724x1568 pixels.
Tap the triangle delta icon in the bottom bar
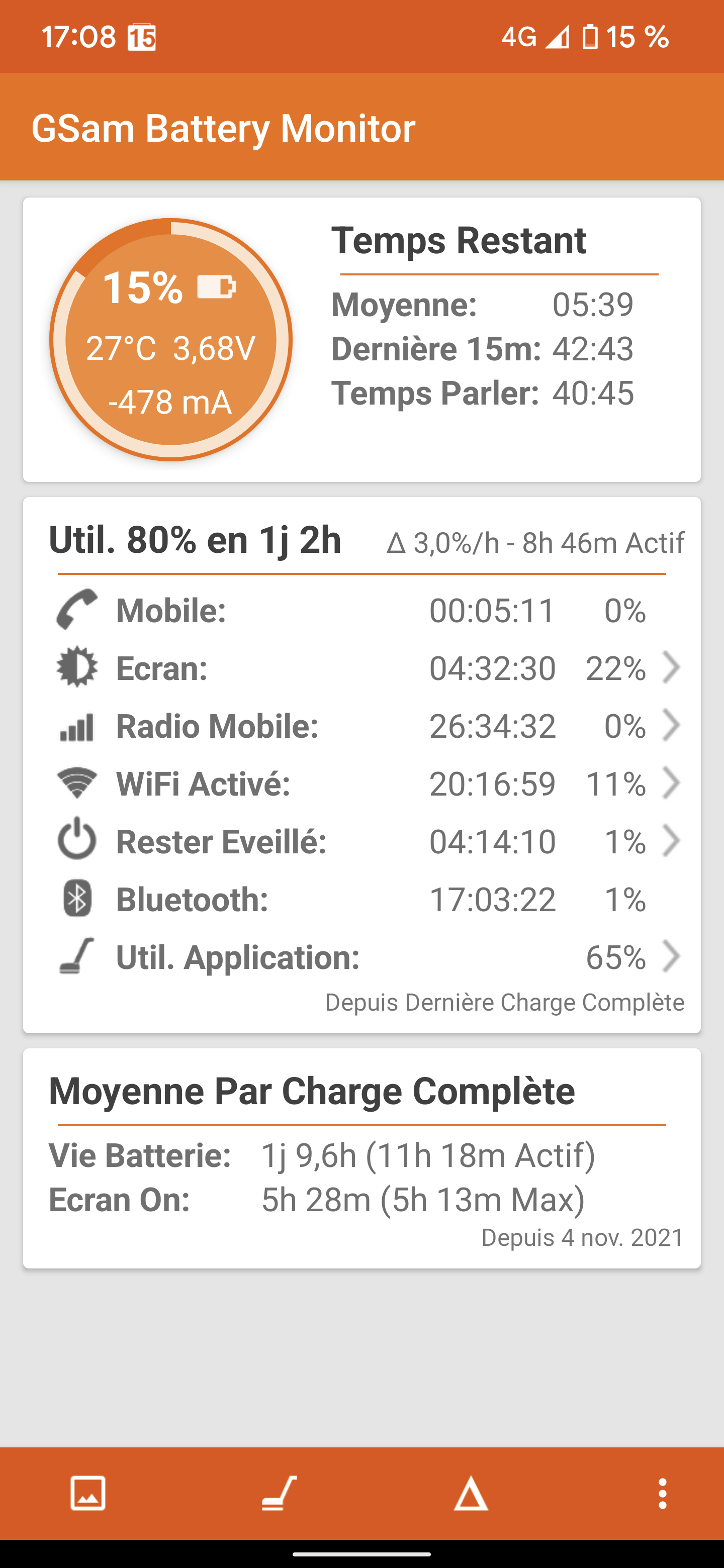(x=471, y=1494)
